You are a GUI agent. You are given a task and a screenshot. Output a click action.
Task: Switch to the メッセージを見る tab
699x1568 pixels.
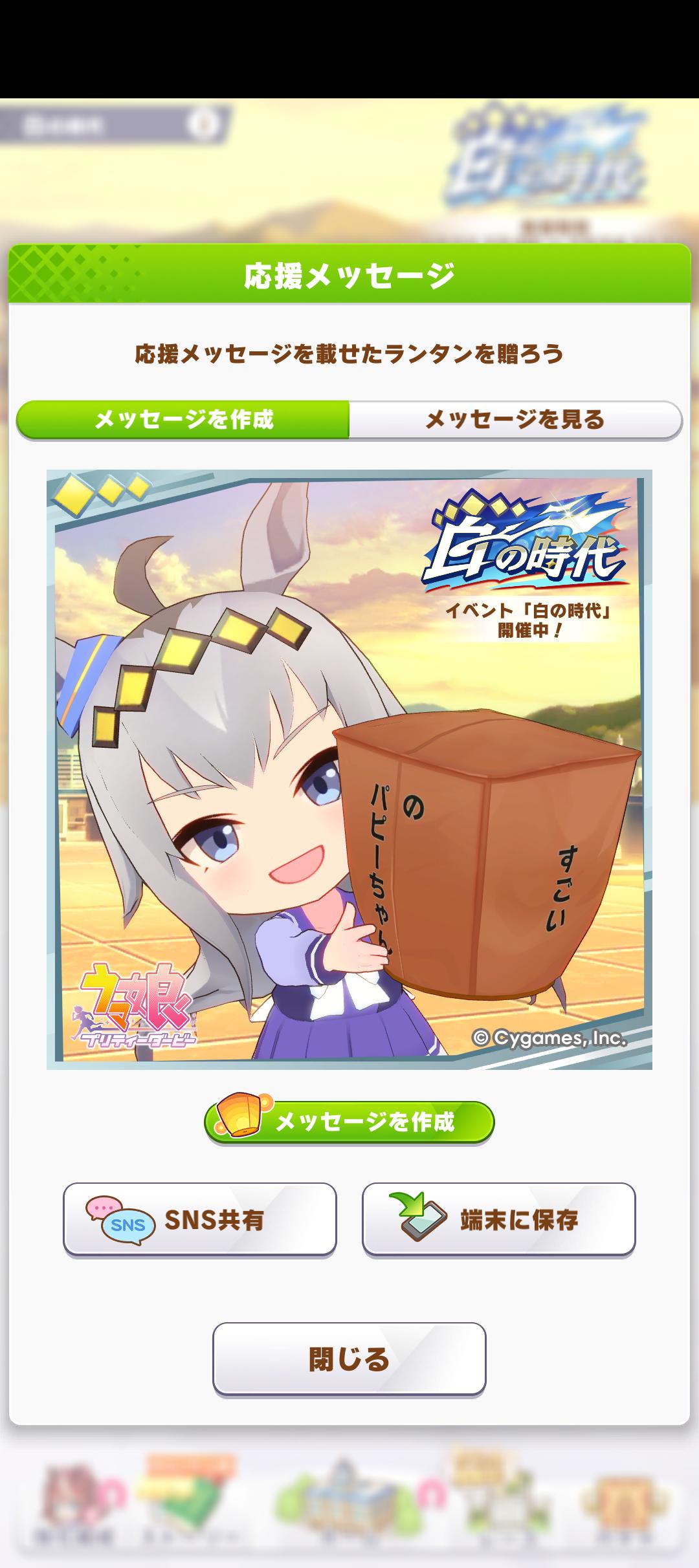515,420
